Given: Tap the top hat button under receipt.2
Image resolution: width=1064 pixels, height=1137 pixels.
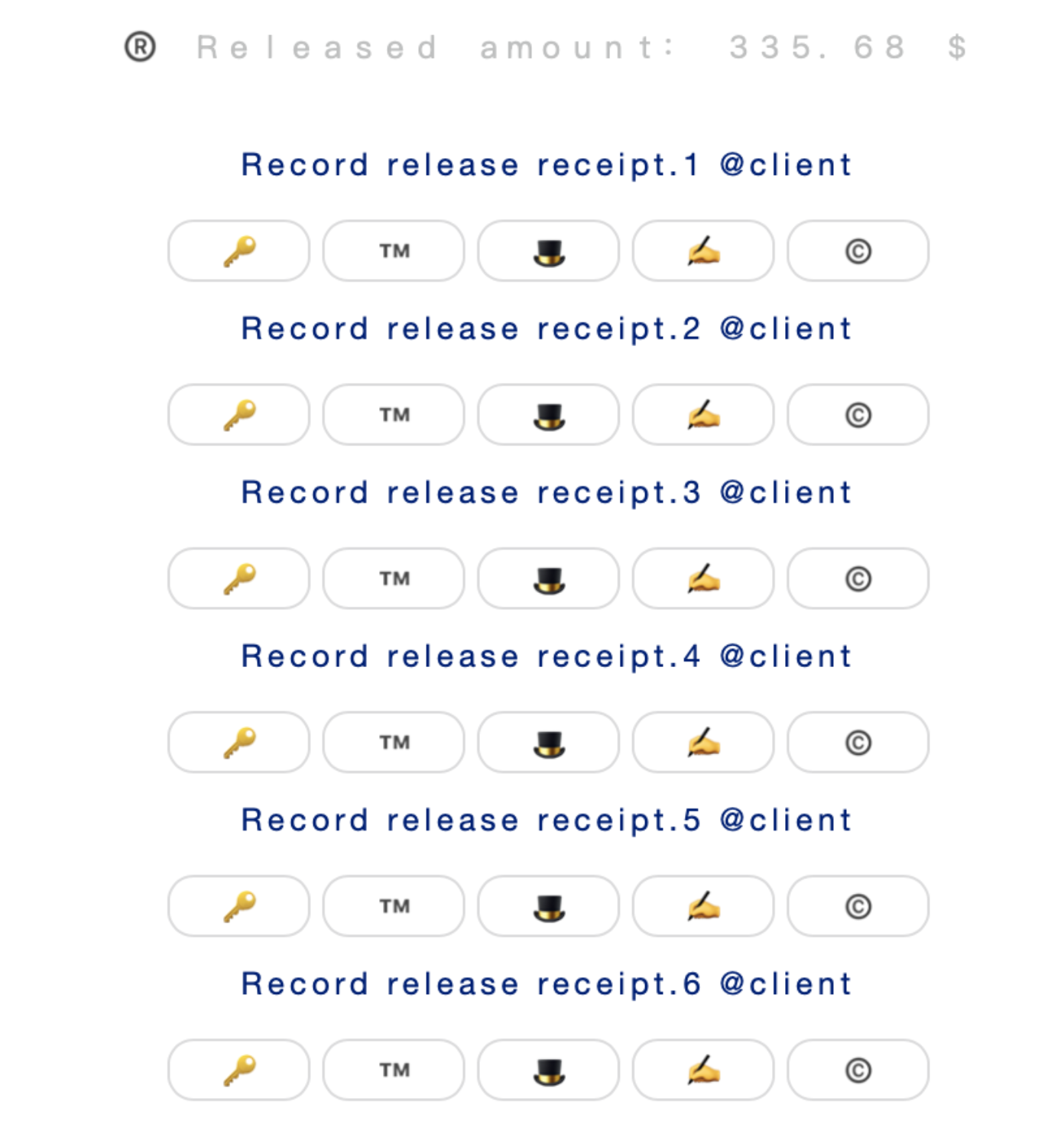Looking at the screenshot, I should click(548, 415).
